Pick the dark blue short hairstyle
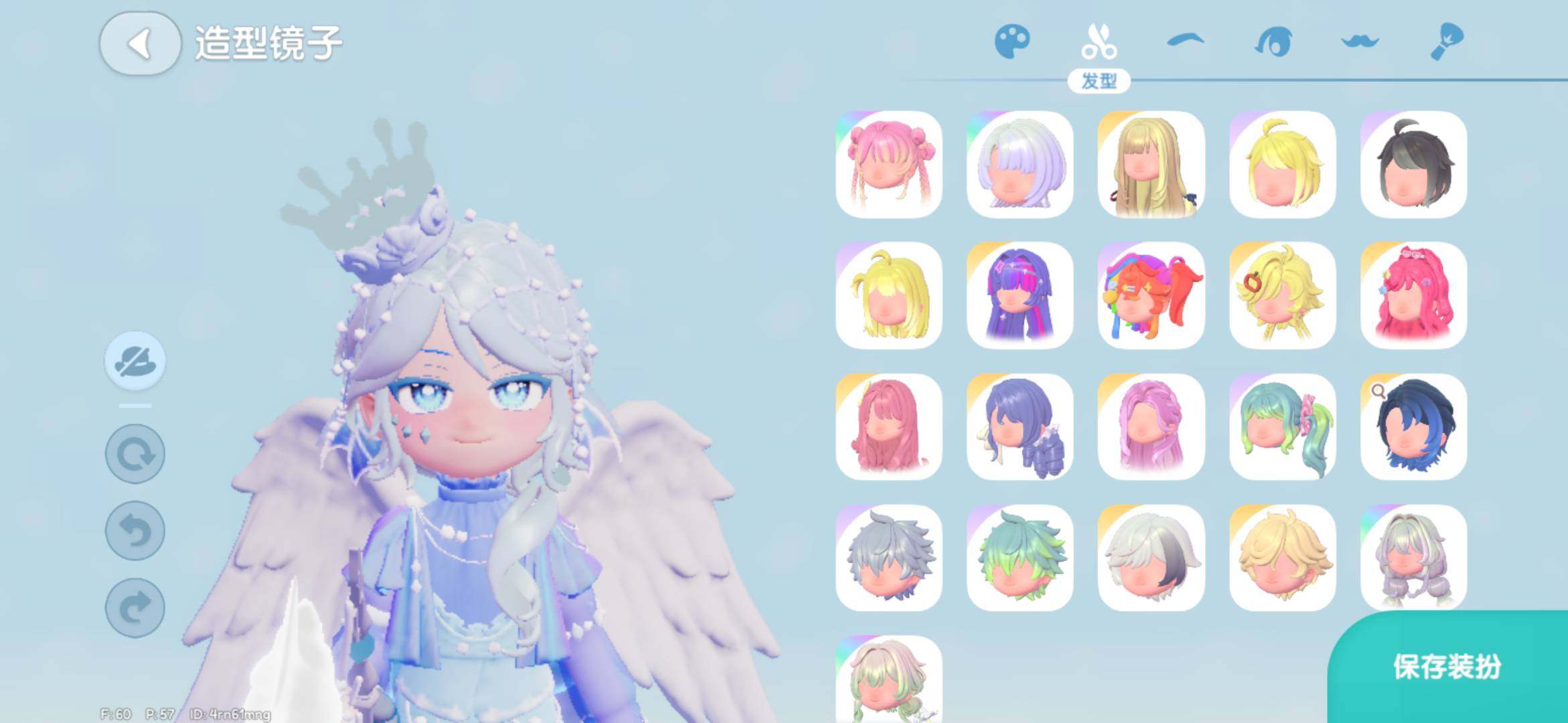The image size is (1568, 723). pyautogui.click(x=1413, y=426)
